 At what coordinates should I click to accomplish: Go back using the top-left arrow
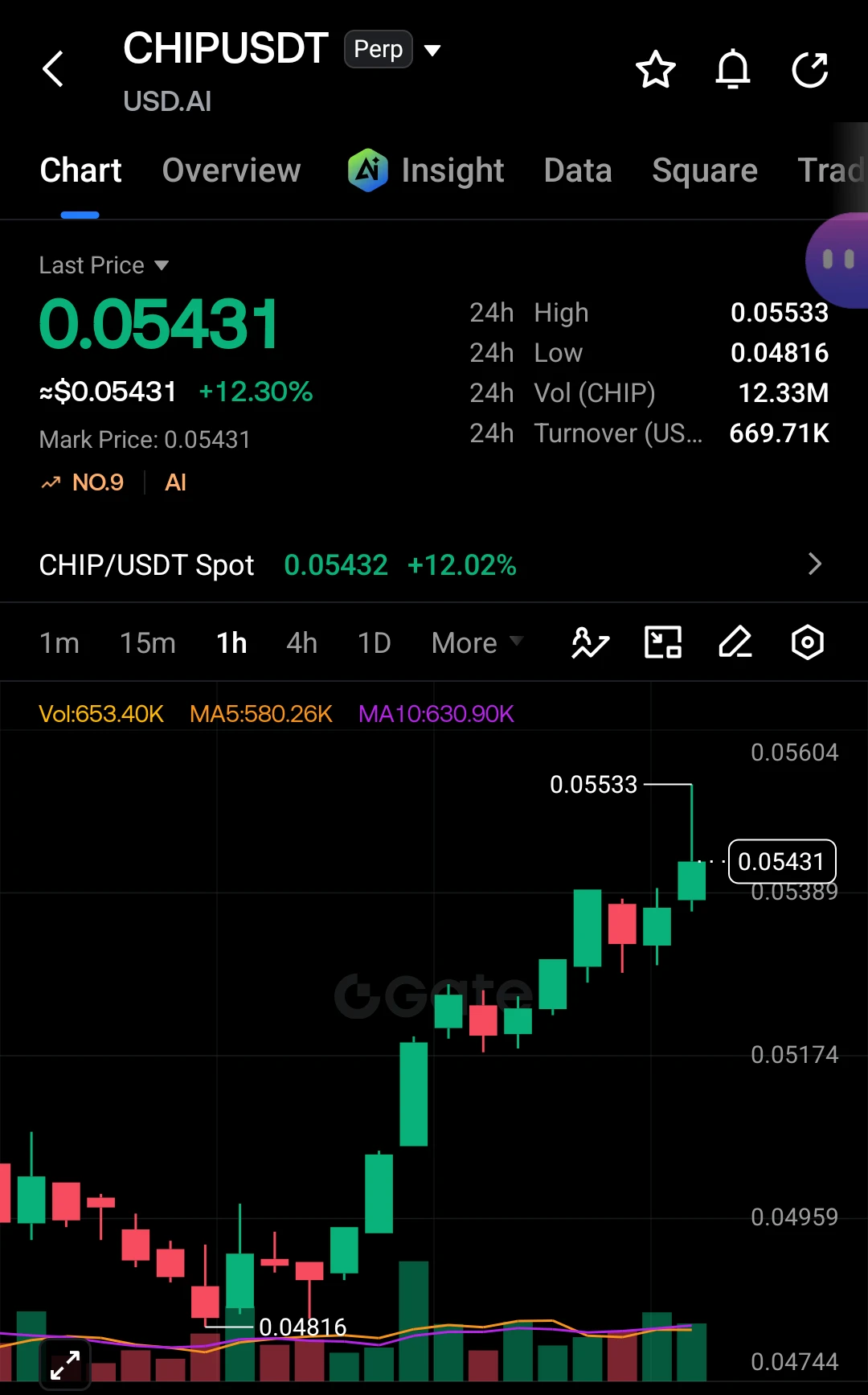point(53,69)
